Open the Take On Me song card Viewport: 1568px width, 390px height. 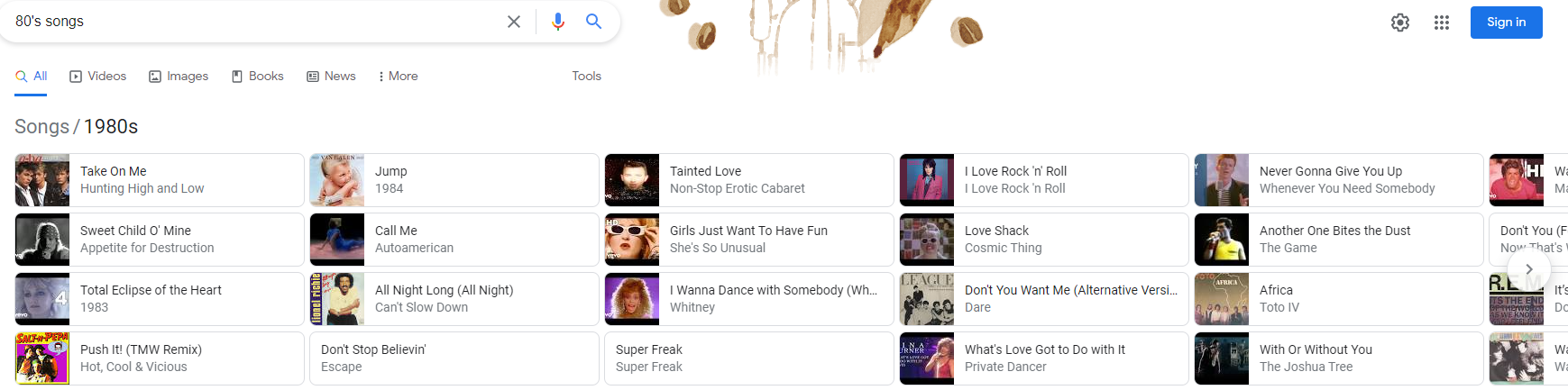click(160, 180)
